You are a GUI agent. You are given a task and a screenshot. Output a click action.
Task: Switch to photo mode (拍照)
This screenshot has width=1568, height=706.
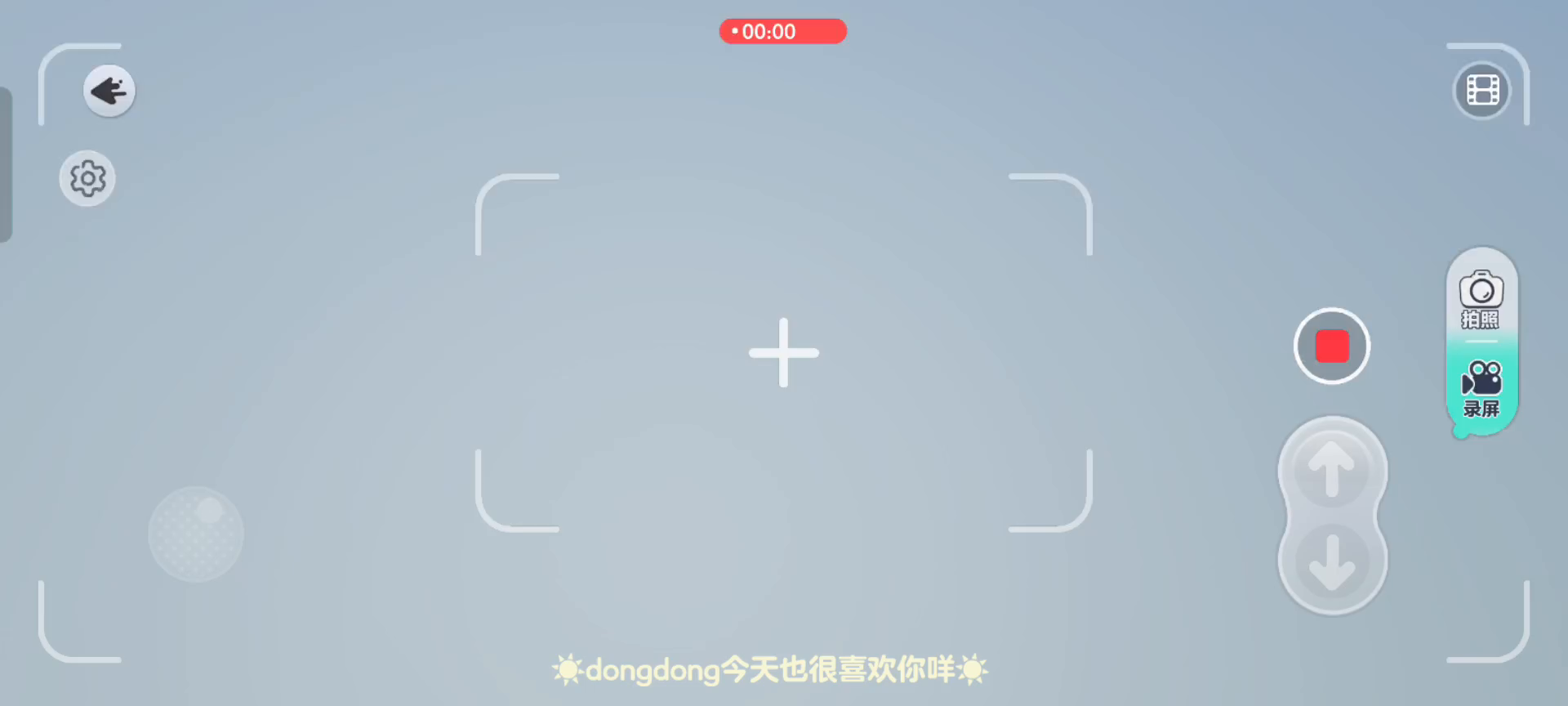1481,300
